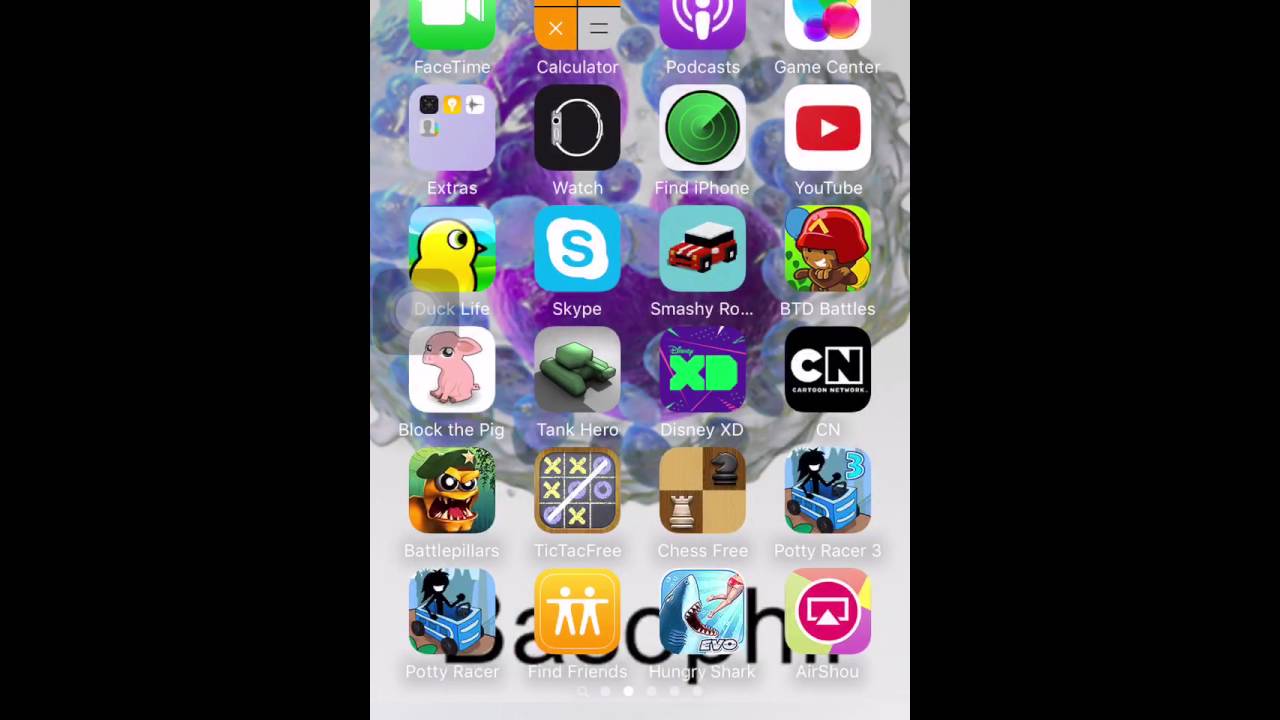
Task: Open the FaceTime app
Action: pyautogui.click(x=452, y=25)
